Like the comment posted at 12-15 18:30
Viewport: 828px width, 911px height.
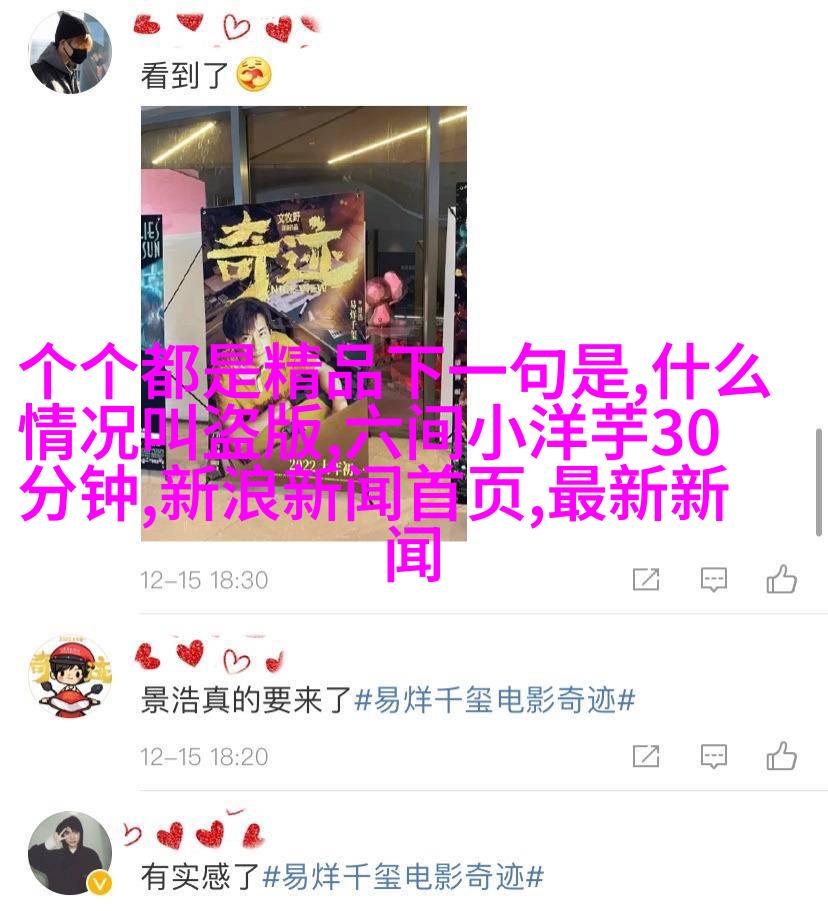[x=781, y=579]
